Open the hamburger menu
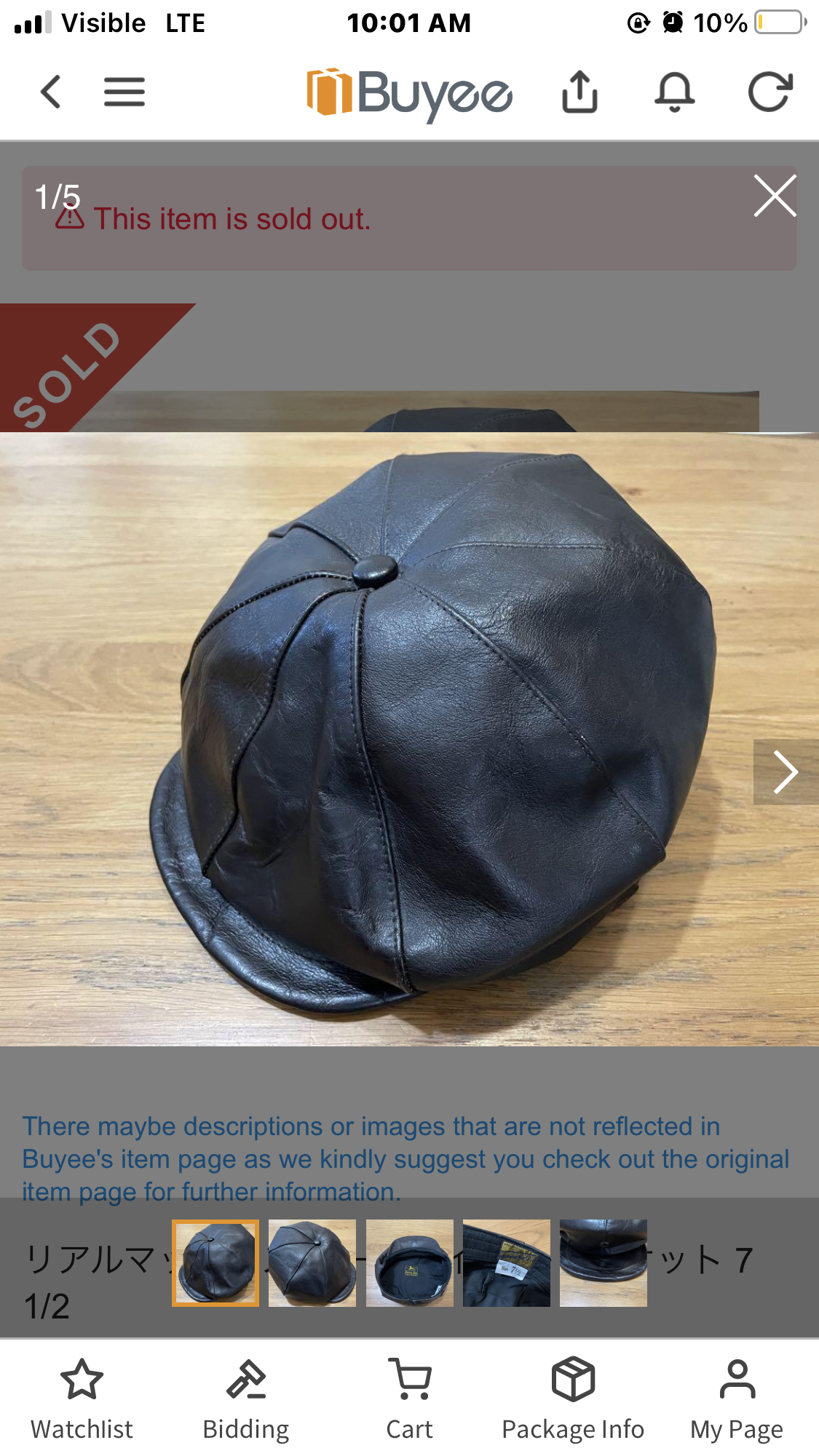 pos(124,92)
